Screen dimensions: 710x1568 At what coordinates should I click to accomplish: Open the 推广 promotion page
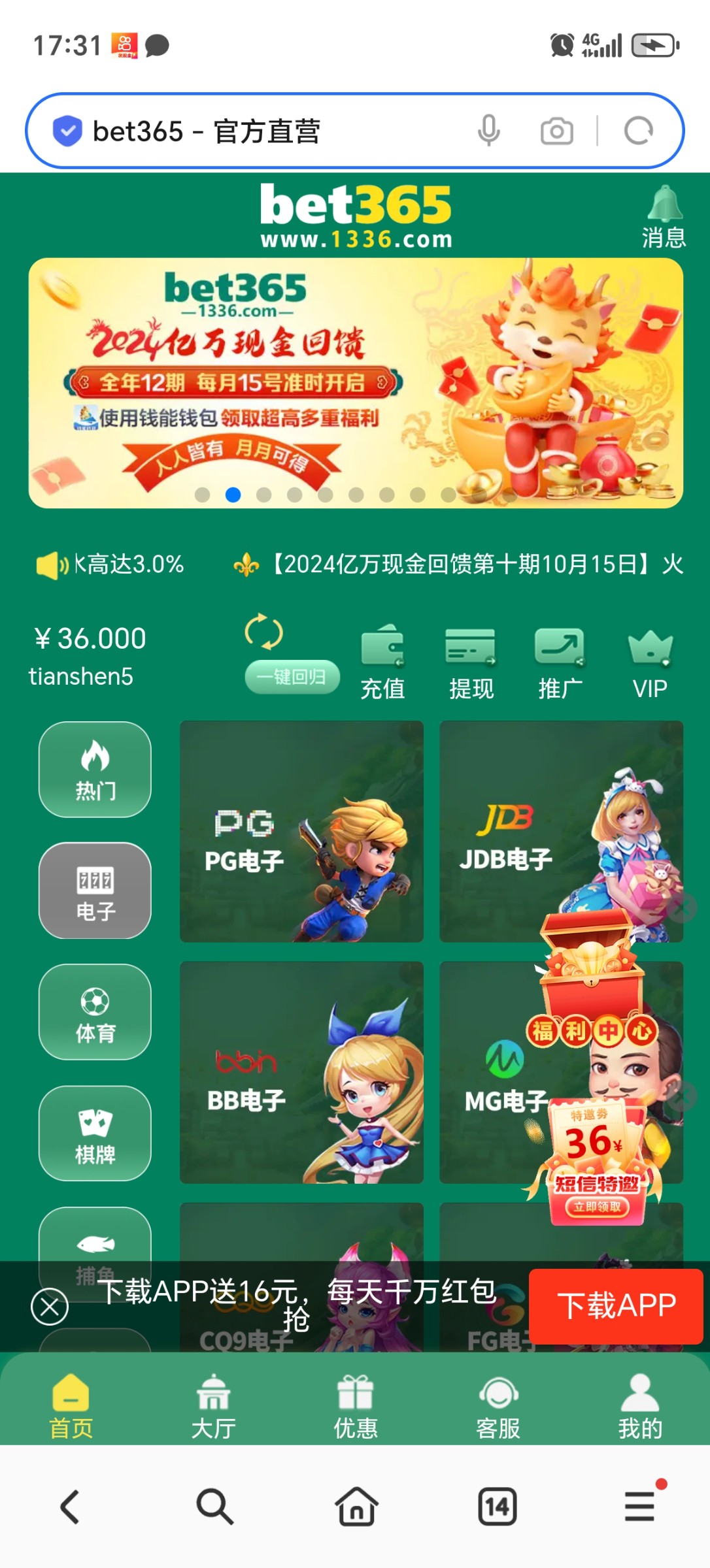click(x=560, y=661)
